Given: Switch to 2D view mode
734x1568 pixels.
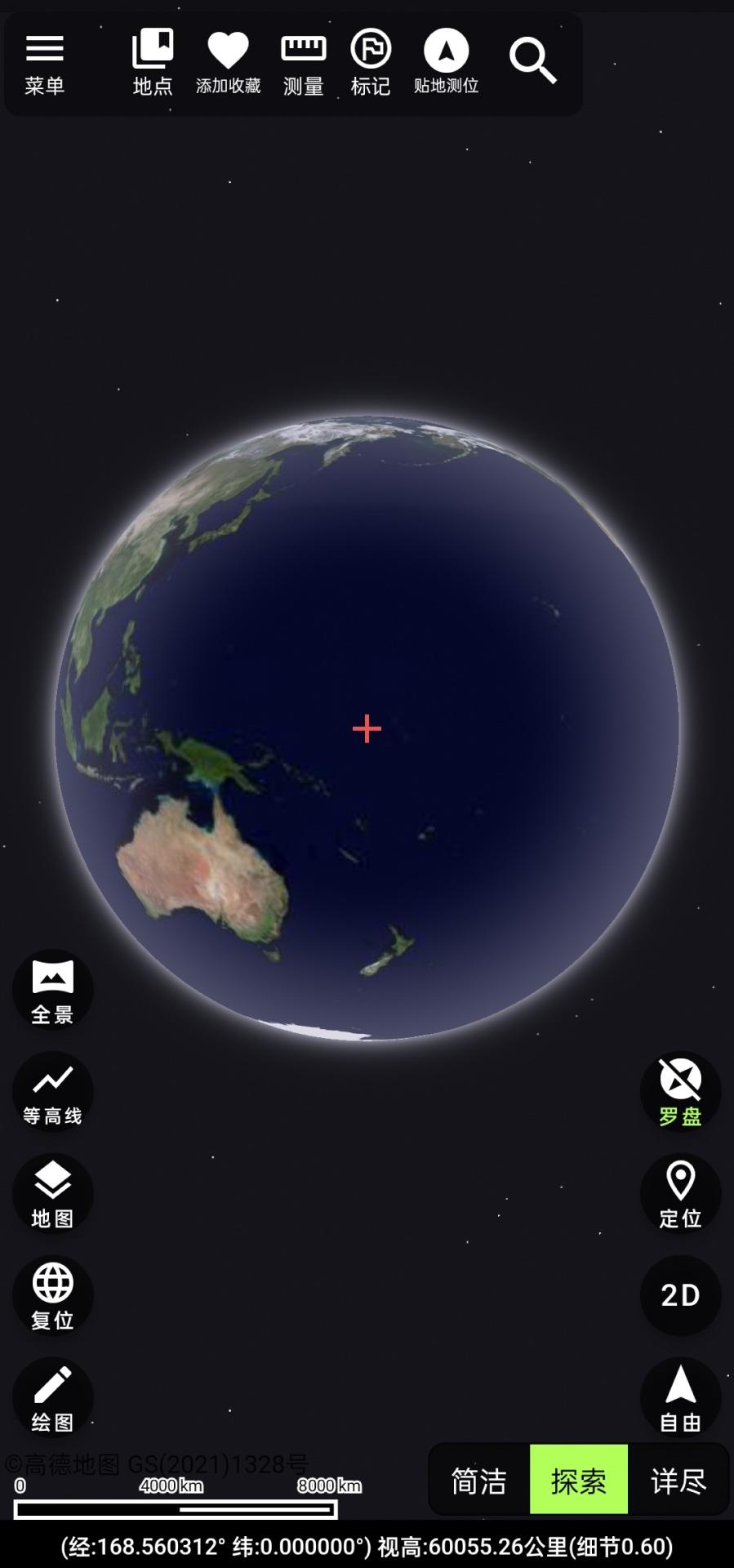Looking at the screenshot, I should click(681, 1296).
